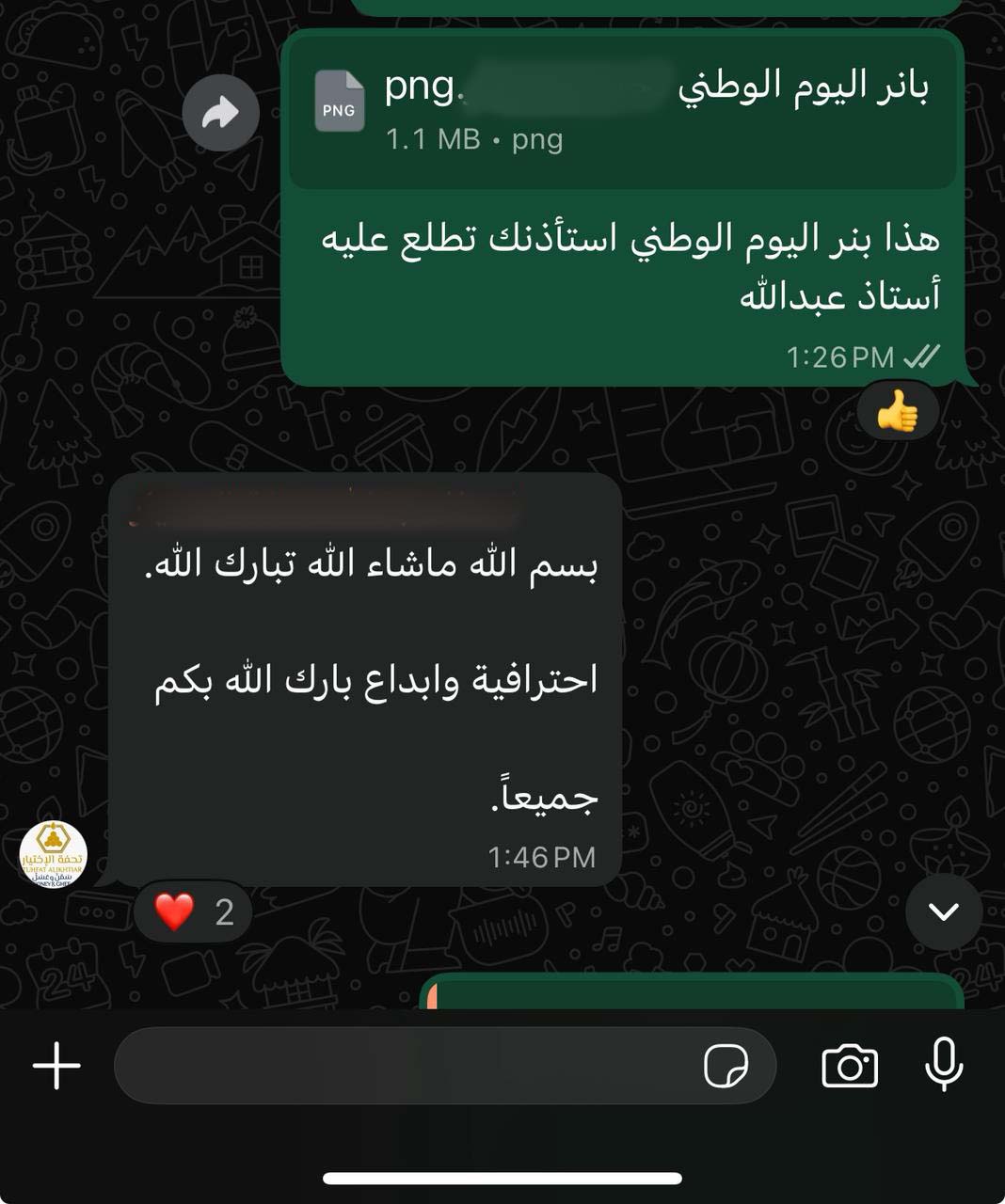Open the attachments plus menu
The width and height of the screenshot is (1005, 1204).
(x=56, y=1066)
